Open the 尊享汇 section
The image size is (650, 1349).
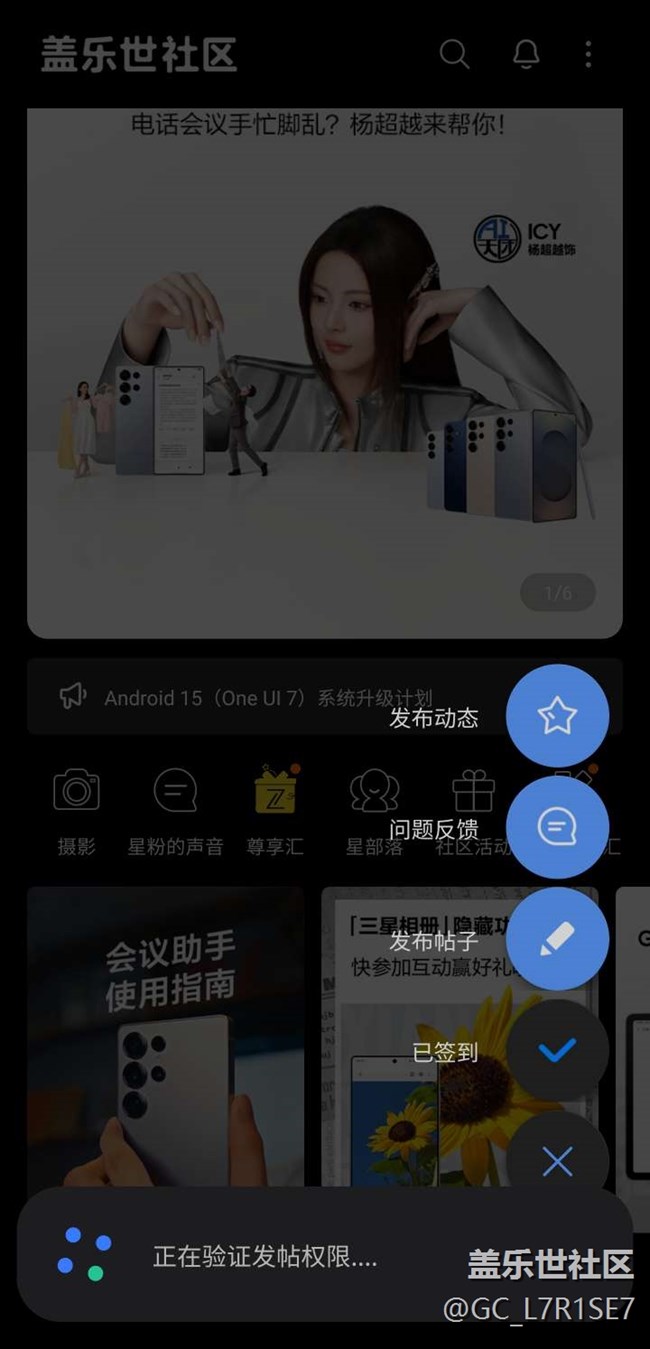coord(274,811)
